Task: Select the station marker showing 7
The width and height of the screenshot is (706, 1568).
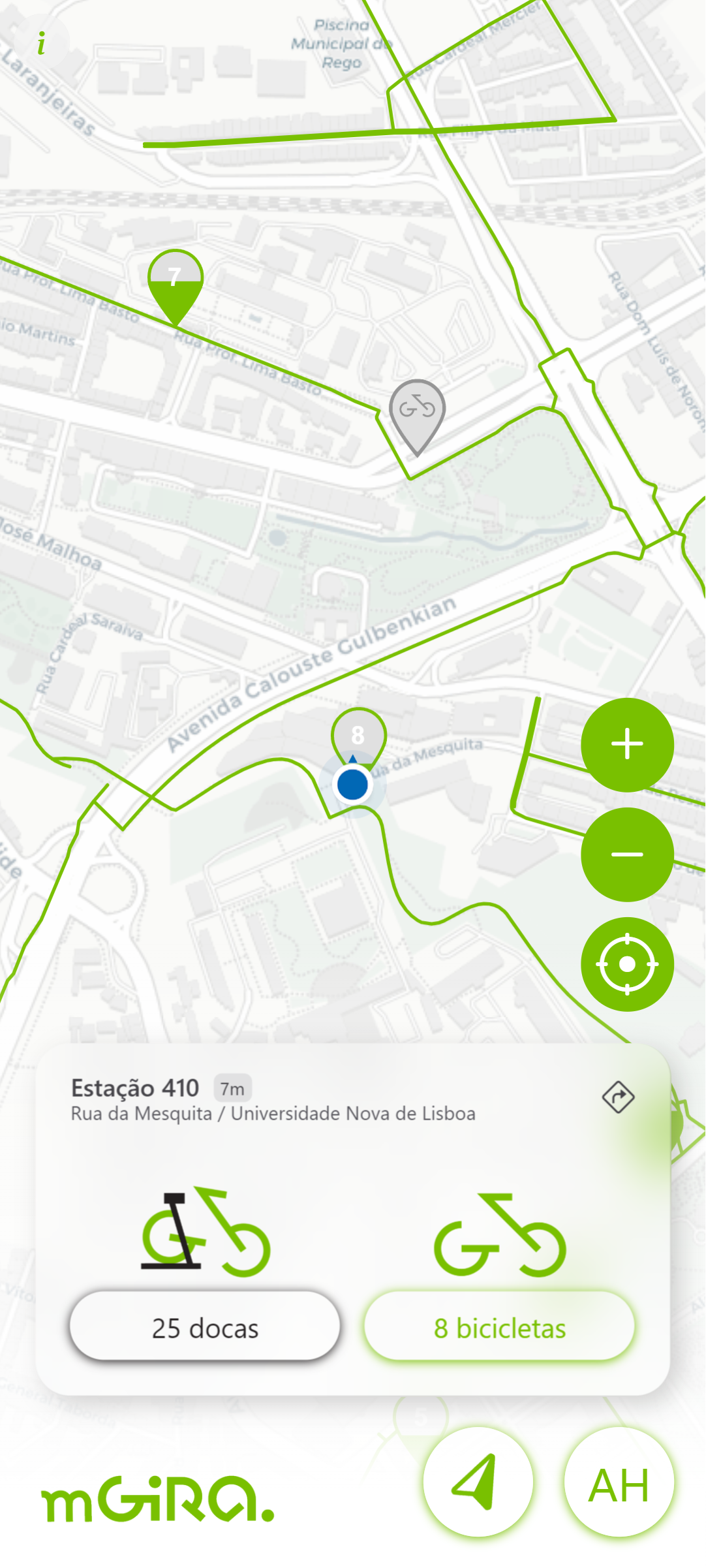Action: pos(175,282)
